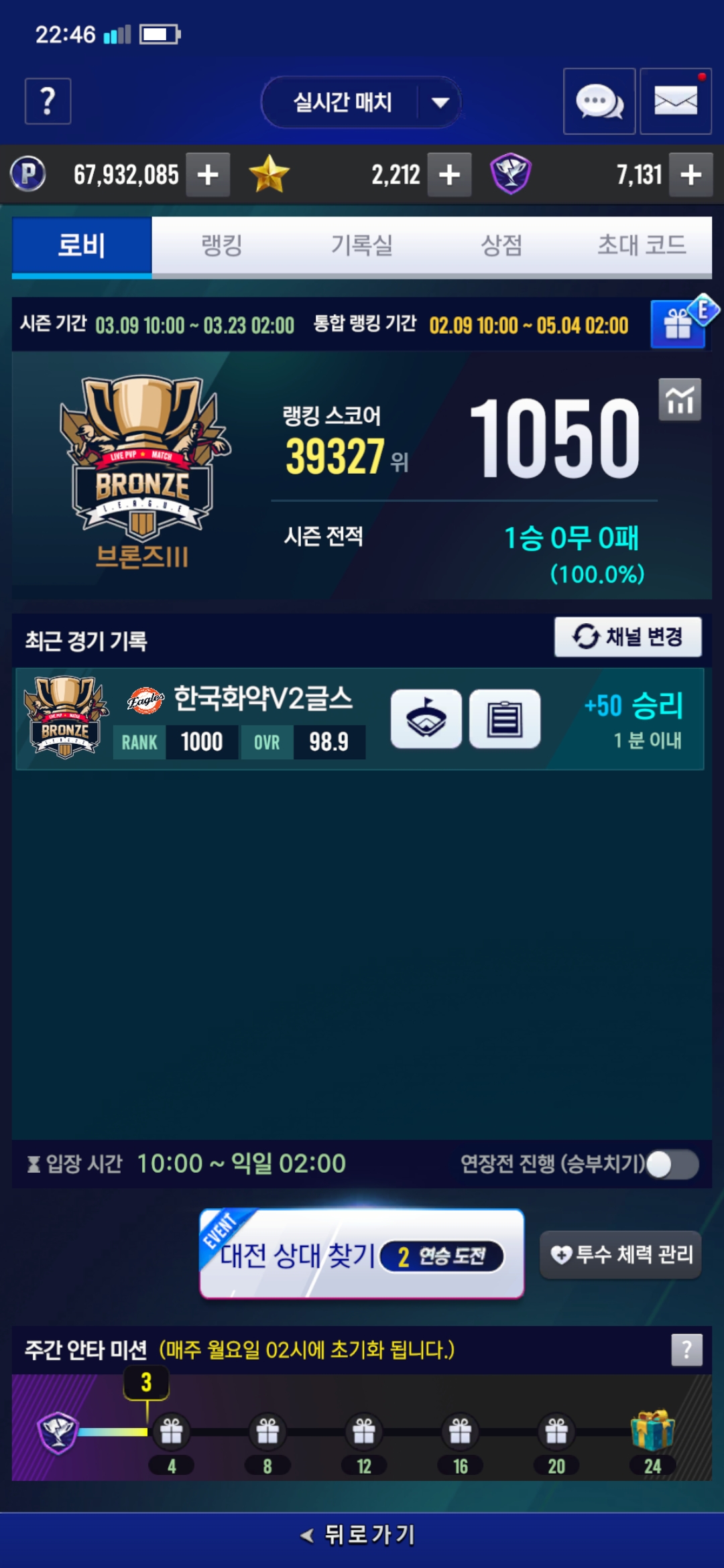Switch to the 랭킹 tab
724x1568 pixels.
pyautogui.click(x=222, y=245)
